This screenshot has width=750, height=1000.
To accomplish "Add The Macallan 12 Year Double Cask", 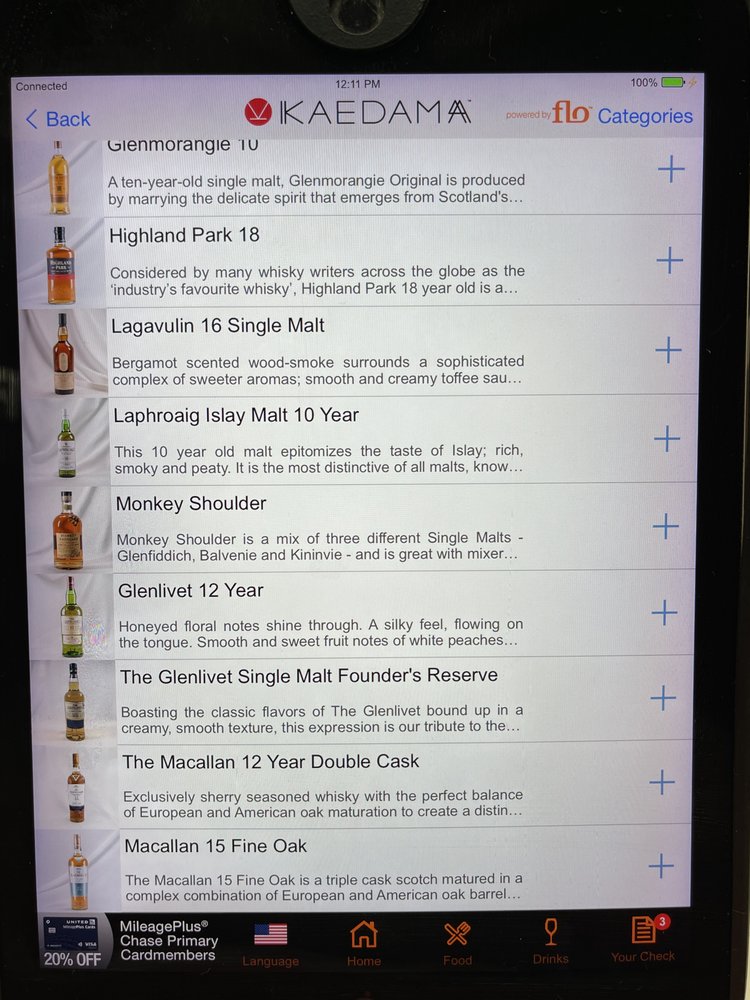I will coord(662,782).
